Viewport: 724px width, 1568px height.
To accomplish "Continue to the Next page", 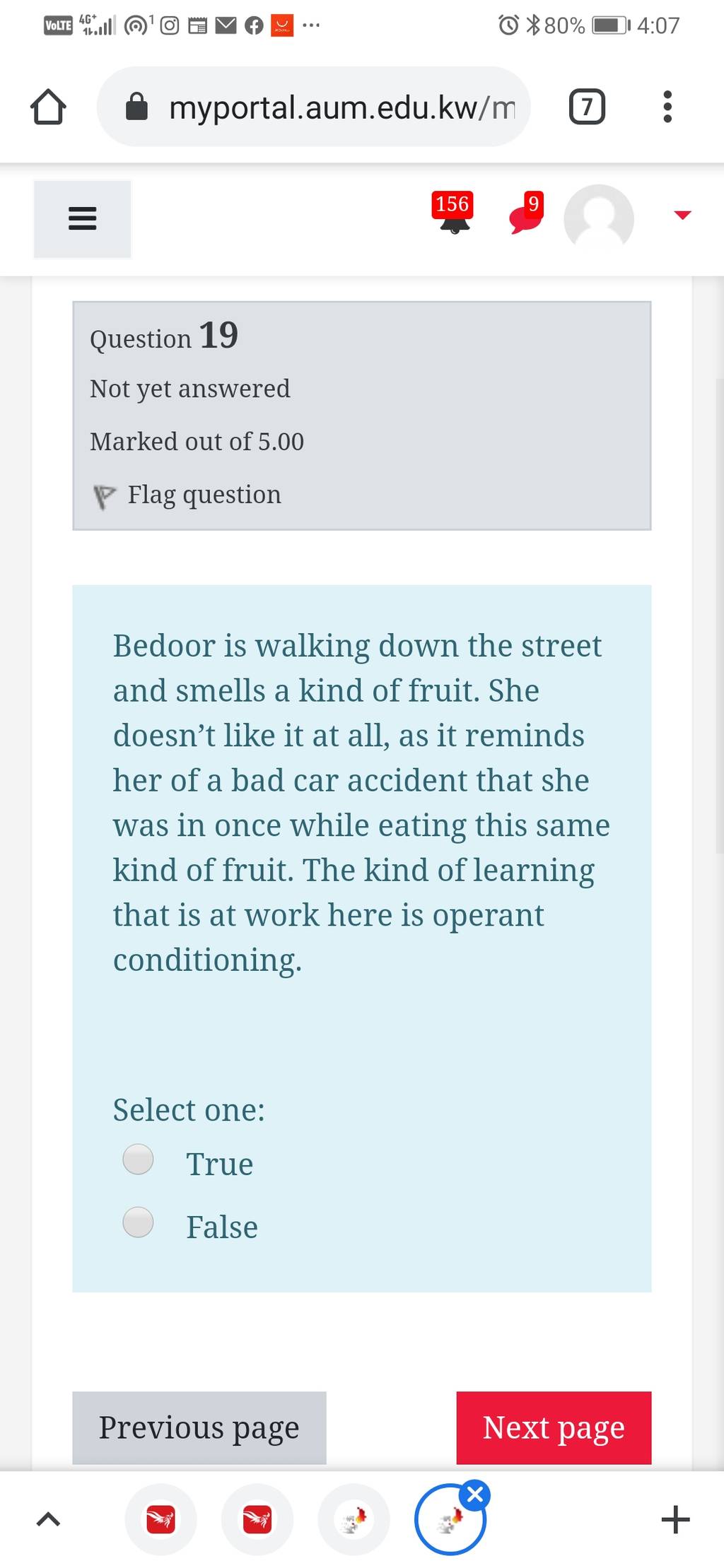I will (x=554, y=1427).
